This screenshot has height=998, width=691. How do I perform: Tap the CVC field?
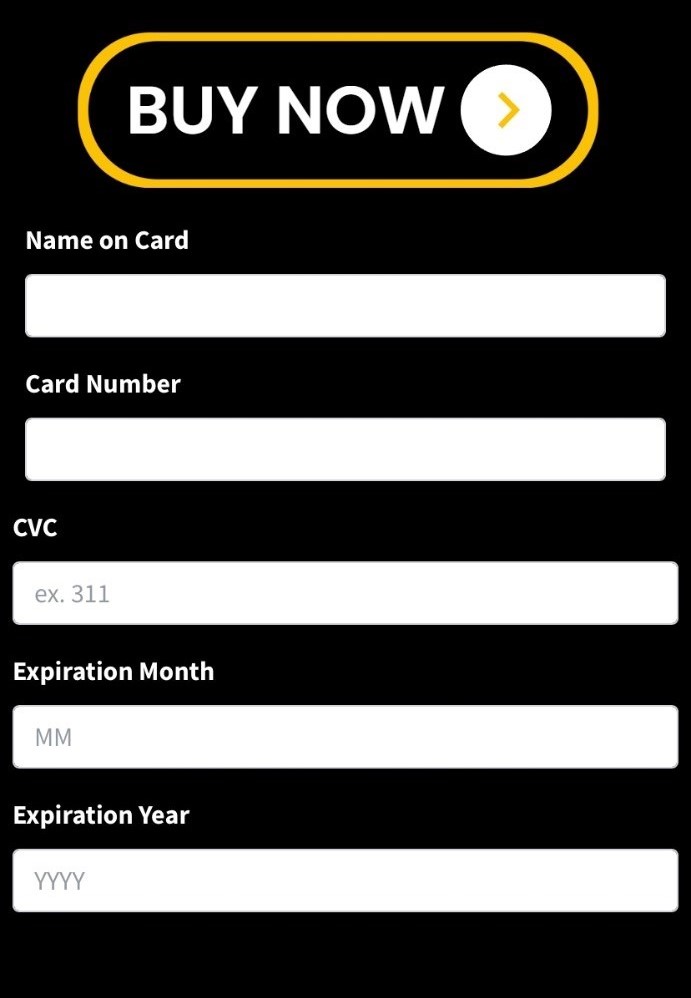[345, 593]
